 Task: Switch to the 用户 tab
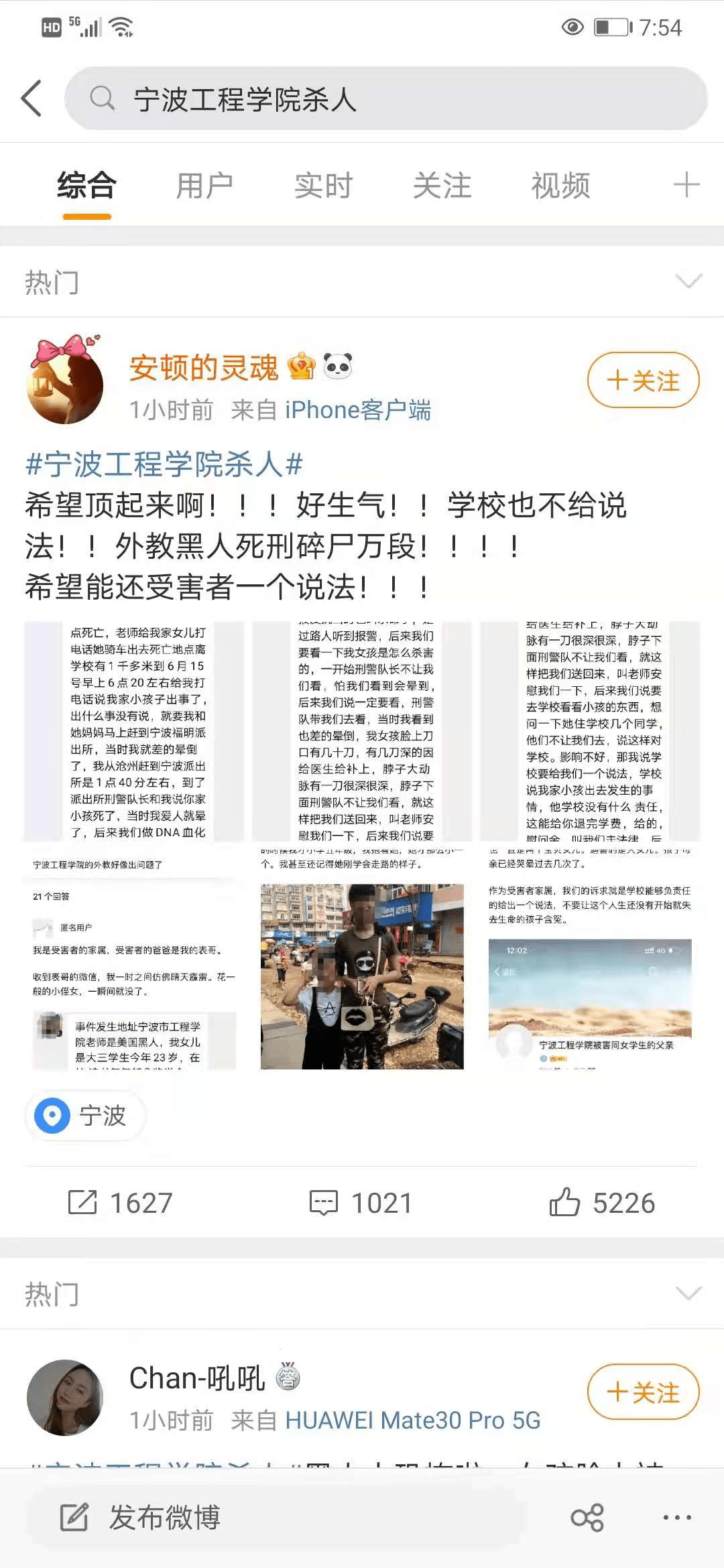coord(204,186)
